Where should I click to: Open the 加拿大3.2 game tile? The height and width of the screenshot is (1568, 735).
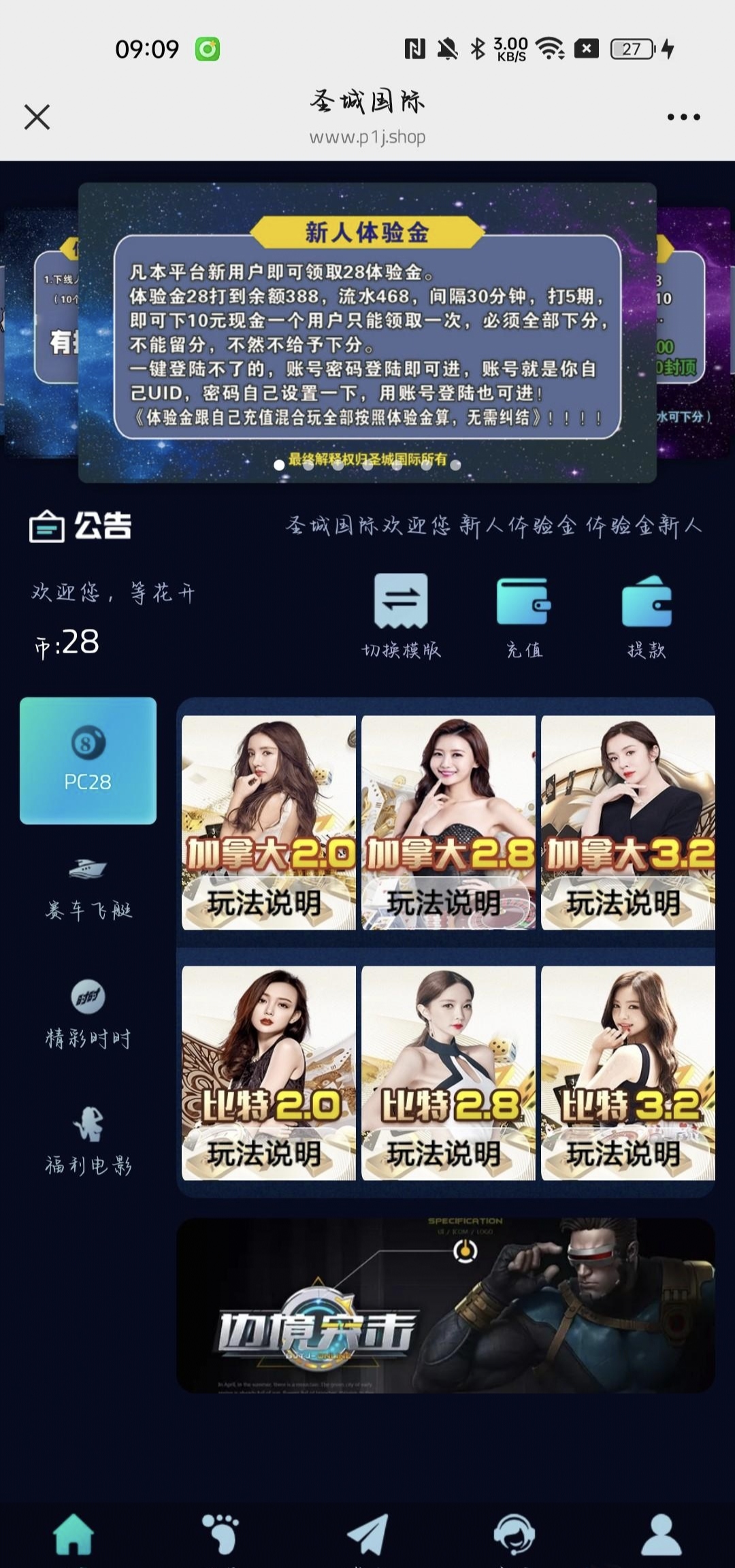coord(628,823)
